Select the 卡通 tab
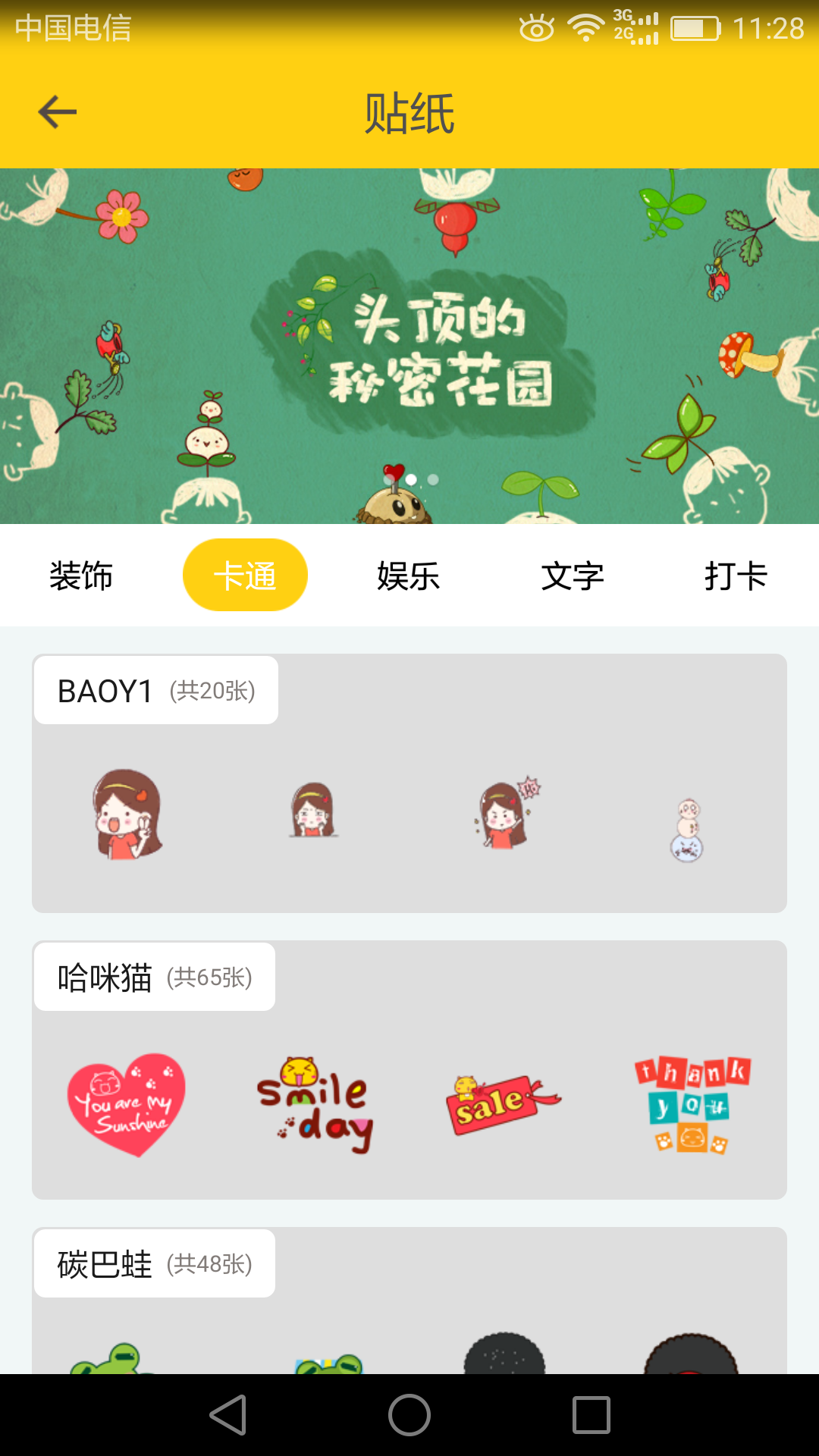819x1456 pixels. click(x=245, y=576)
